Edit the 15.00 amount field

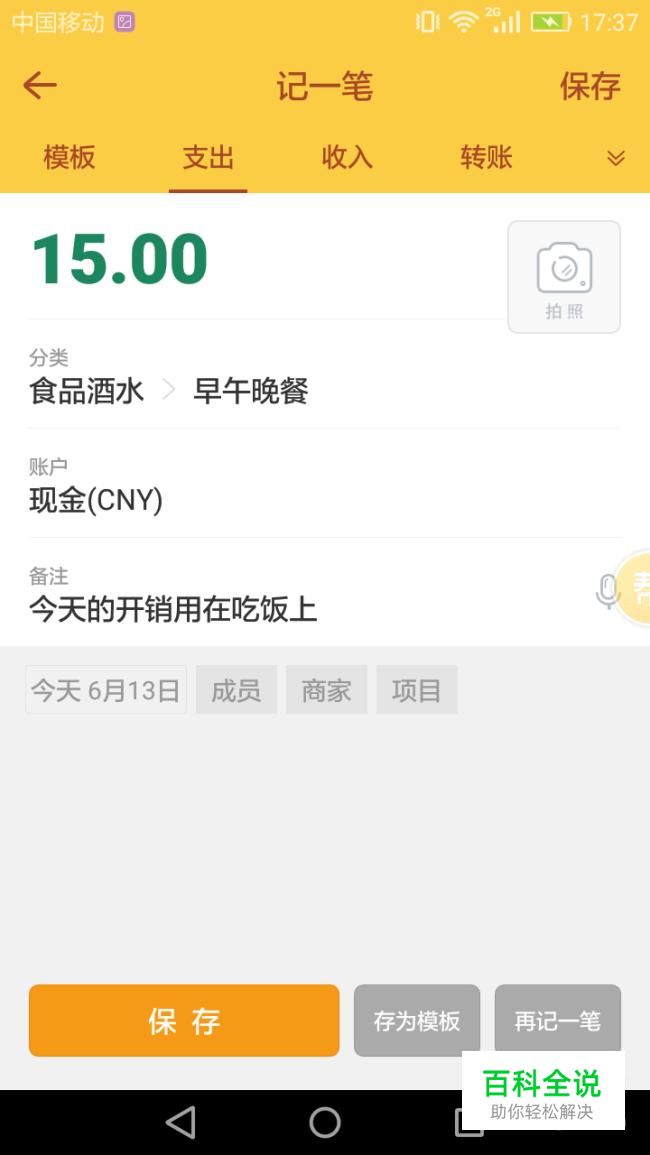pyautogui.click(x=119, y=259)
